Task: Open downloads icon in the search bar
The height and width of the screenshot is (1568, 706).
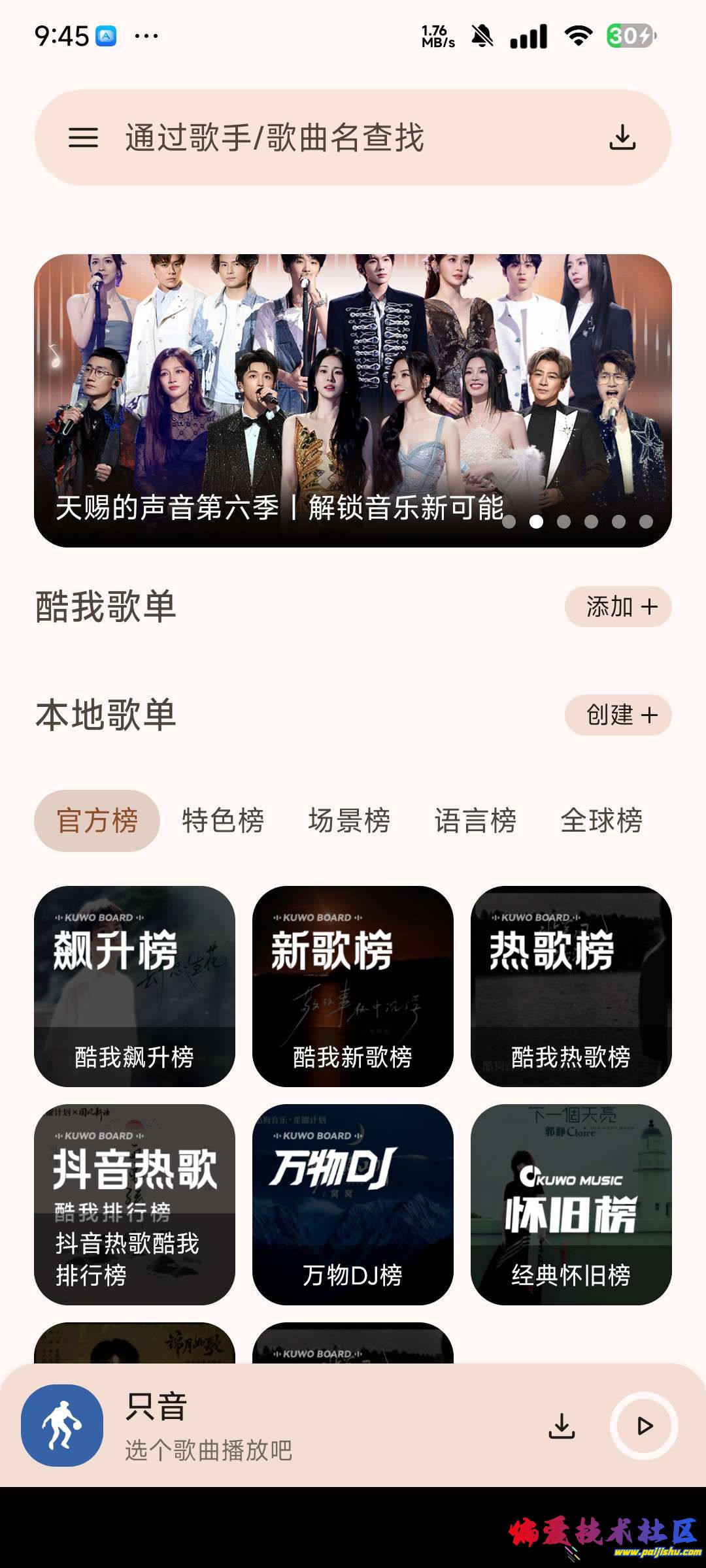Action: (x=622, y=138)
